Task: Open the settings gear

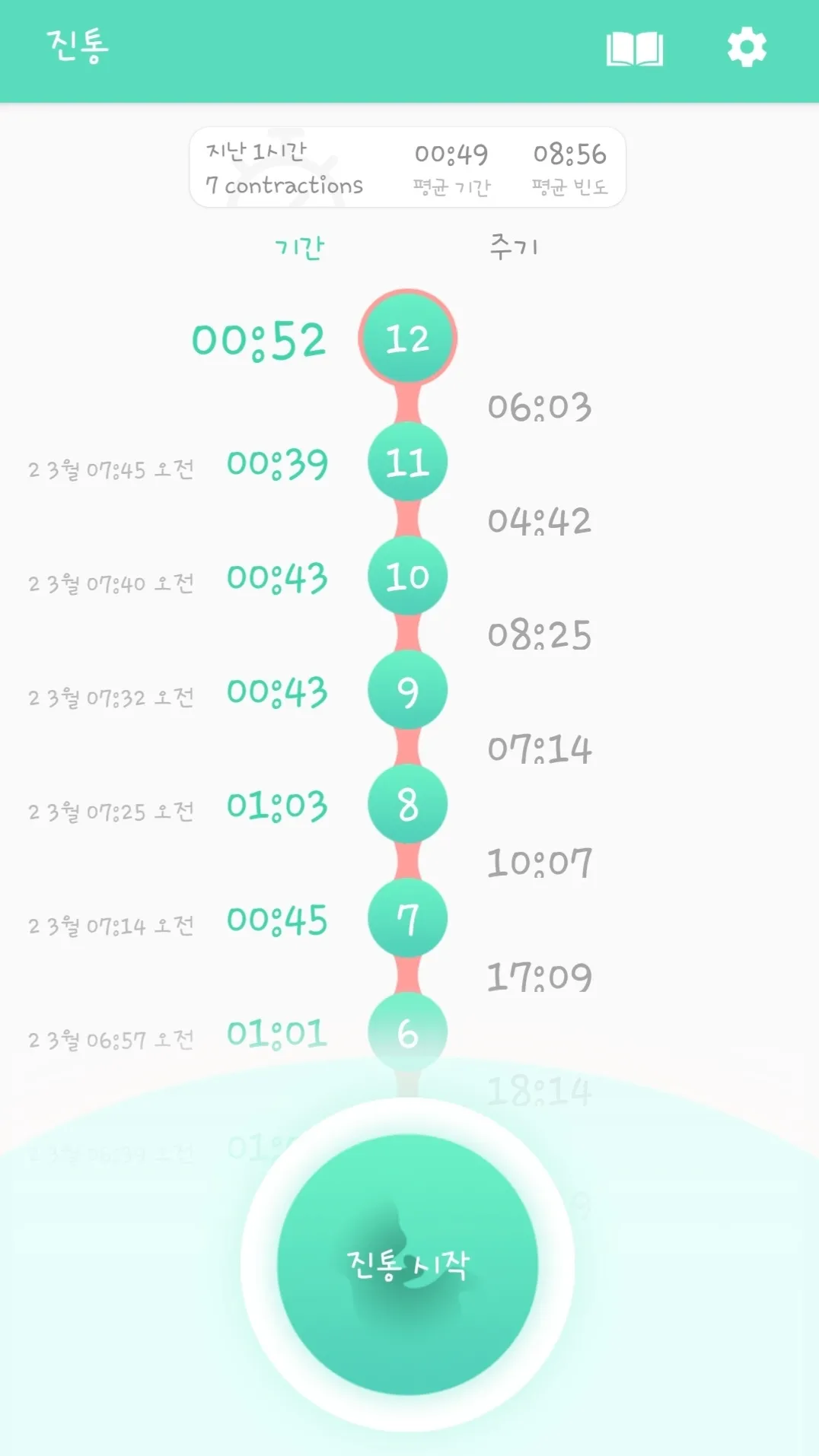Action: [747, 47]
